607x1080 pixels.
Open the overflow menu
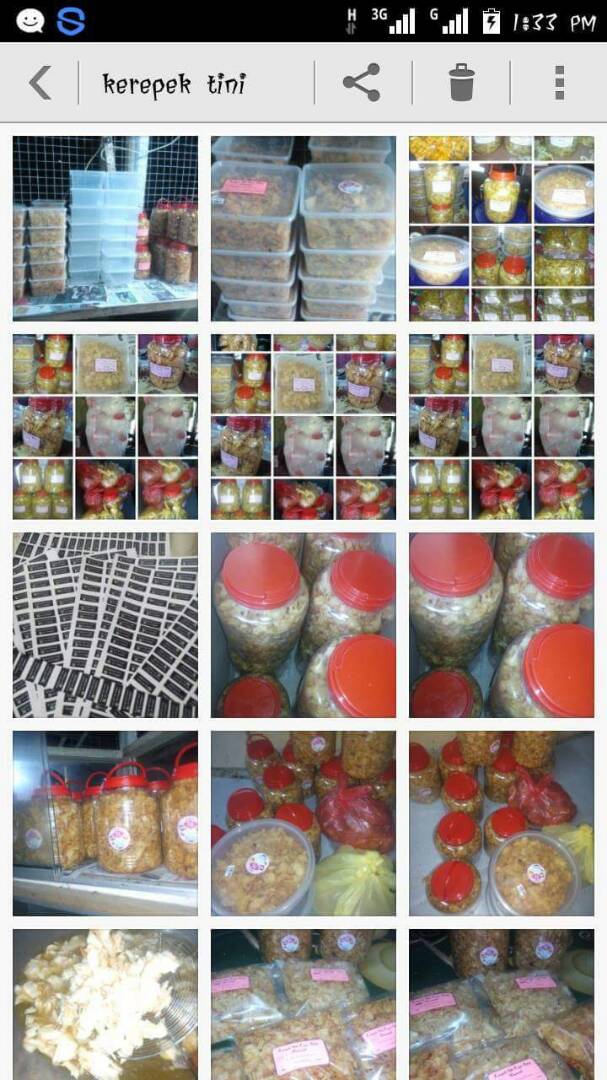point(559,83)
